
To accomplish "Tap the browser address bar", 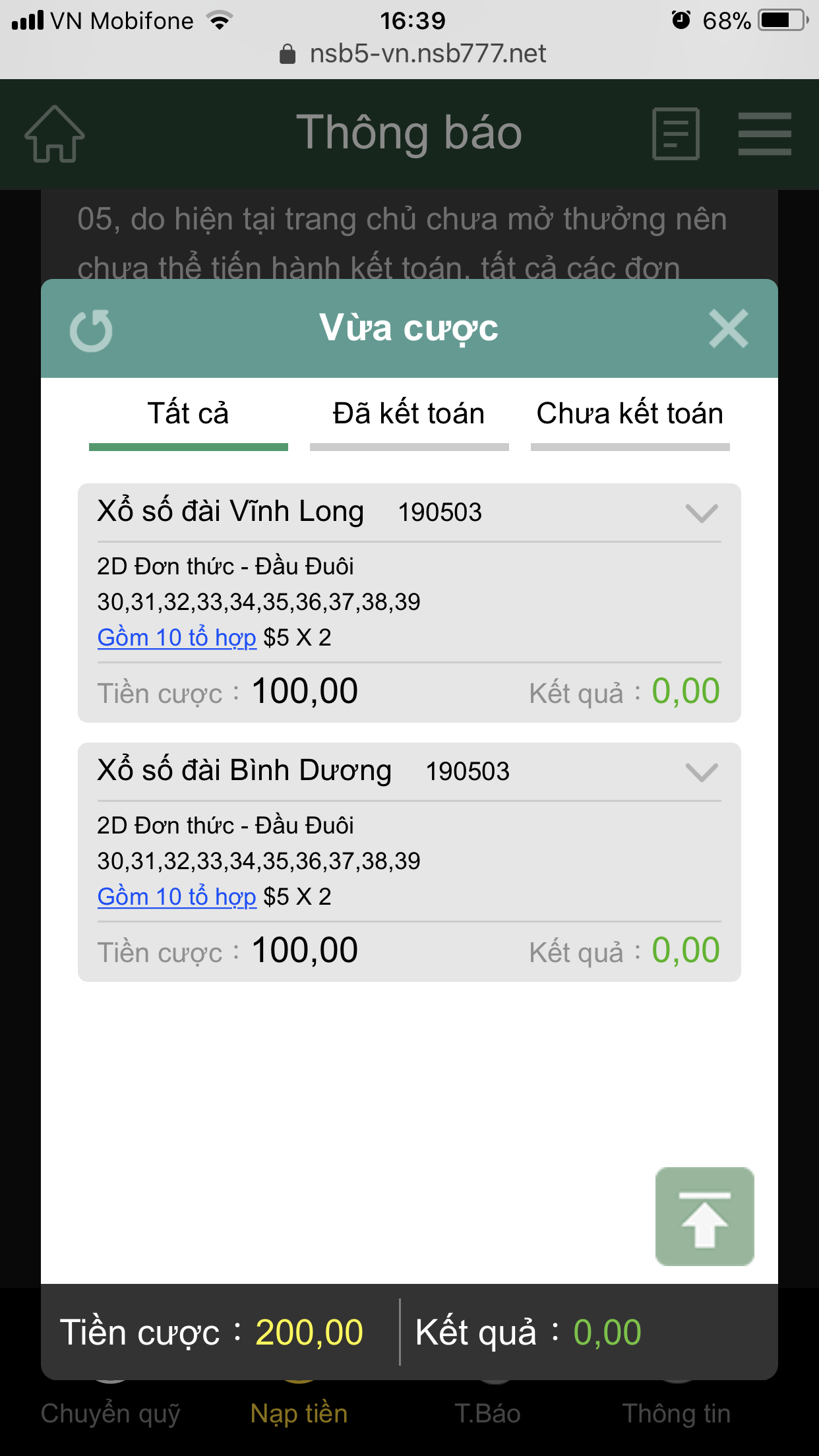I will tap(413, 53).
